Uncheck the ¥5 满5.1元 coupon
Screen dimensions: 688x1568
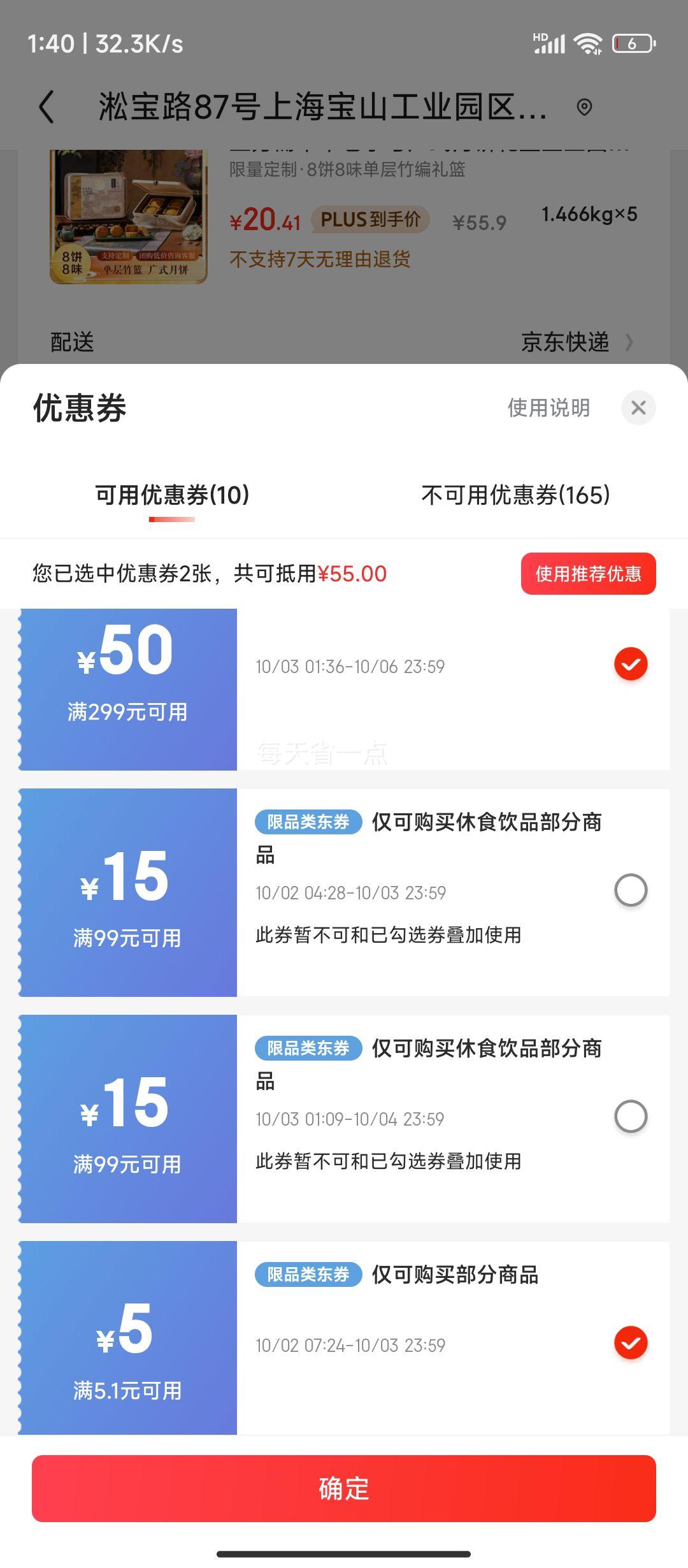click(631, 1343)
